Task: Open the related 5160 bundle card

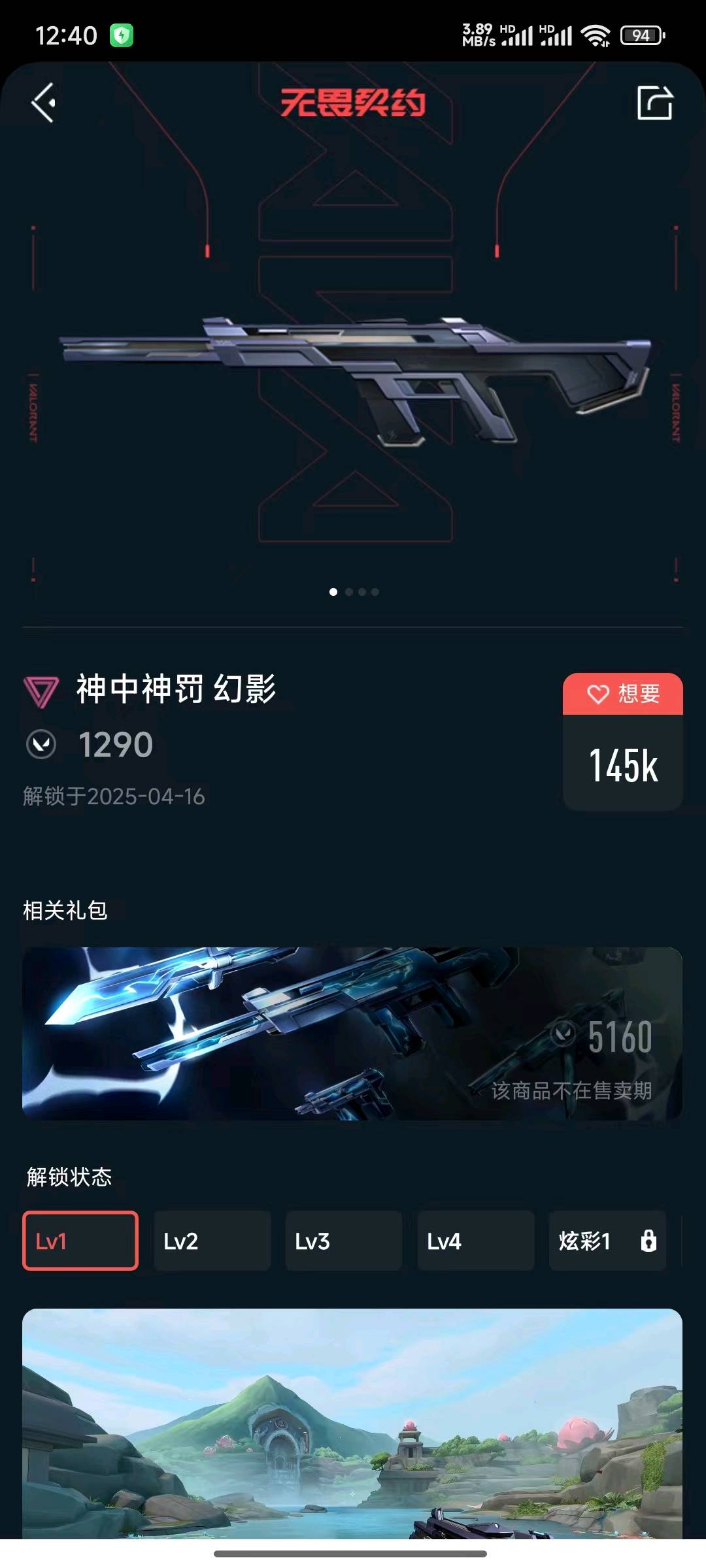Action: point(352,1034)
